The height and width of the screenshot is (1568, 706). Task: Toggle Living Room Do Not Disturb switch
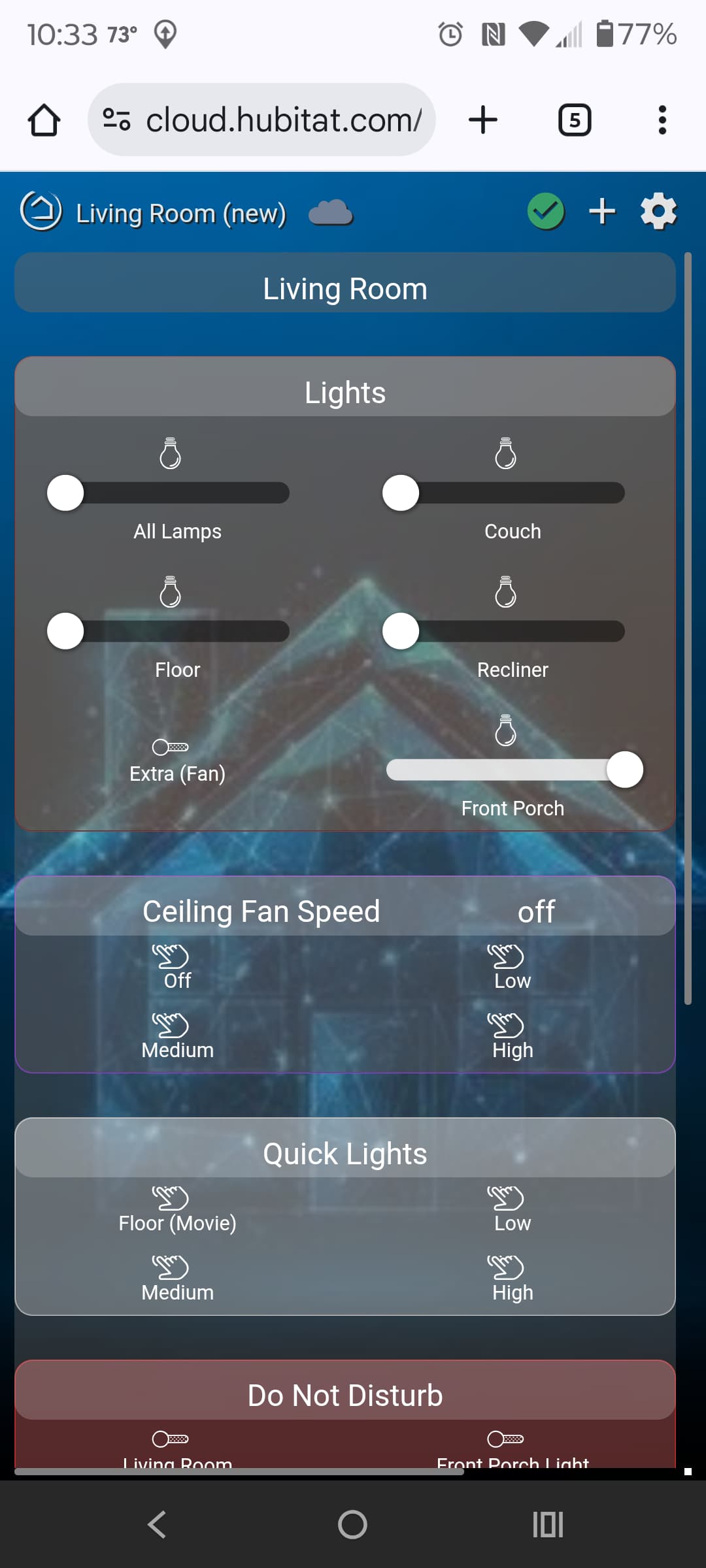[x=170, y=1439]
